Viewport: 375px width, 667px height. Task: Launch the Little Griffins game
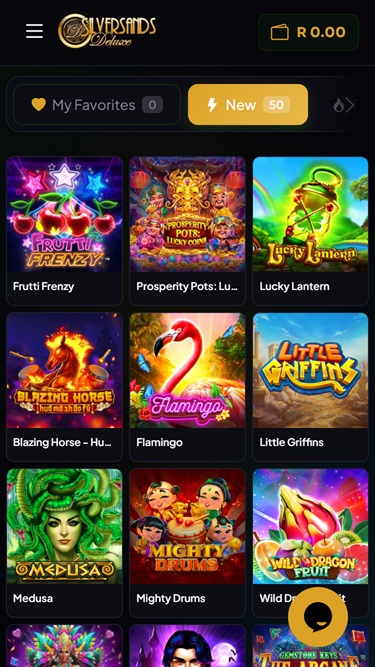310,387
